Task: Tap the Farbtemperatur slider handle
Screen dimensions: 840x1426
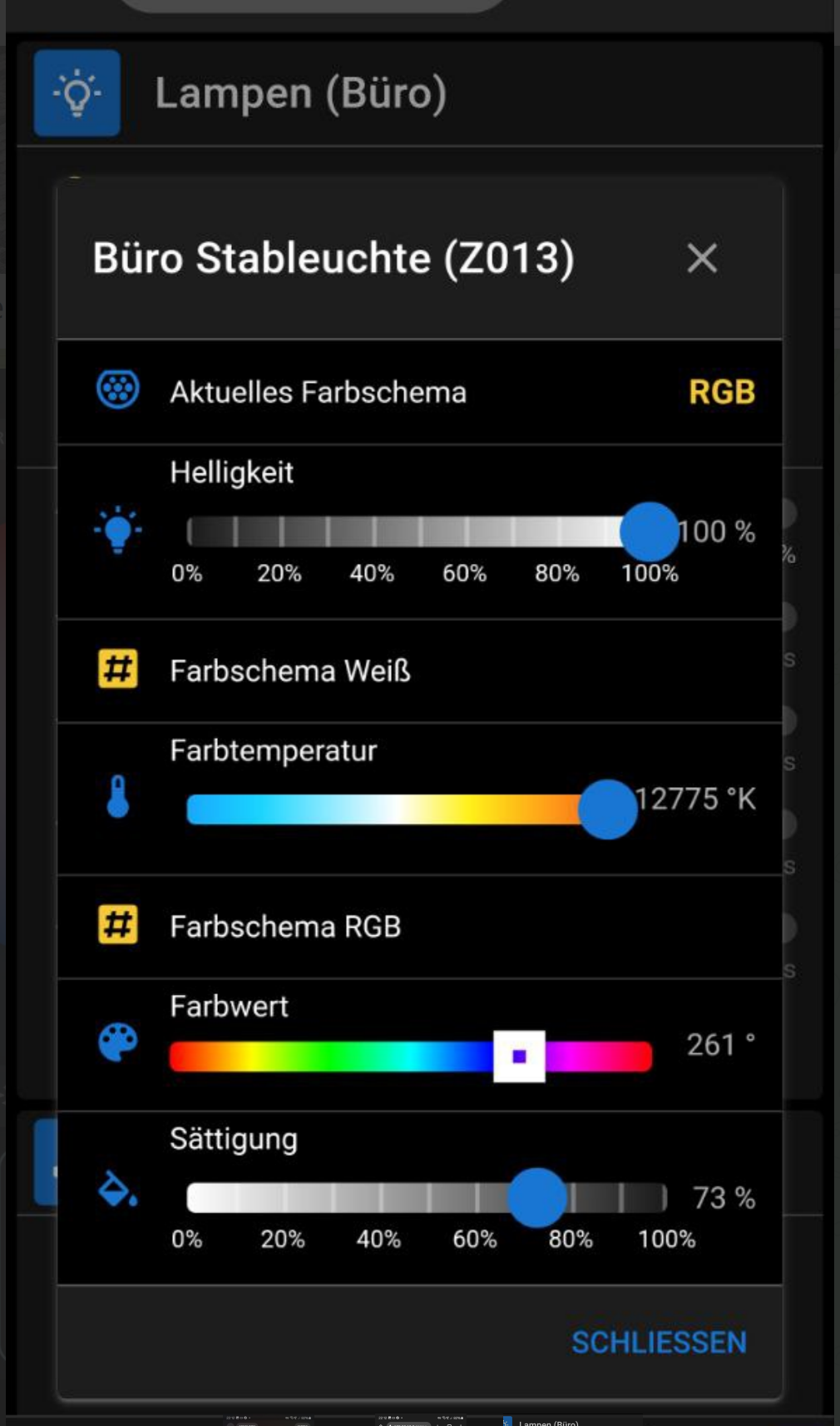Action: tap(608, 809)
